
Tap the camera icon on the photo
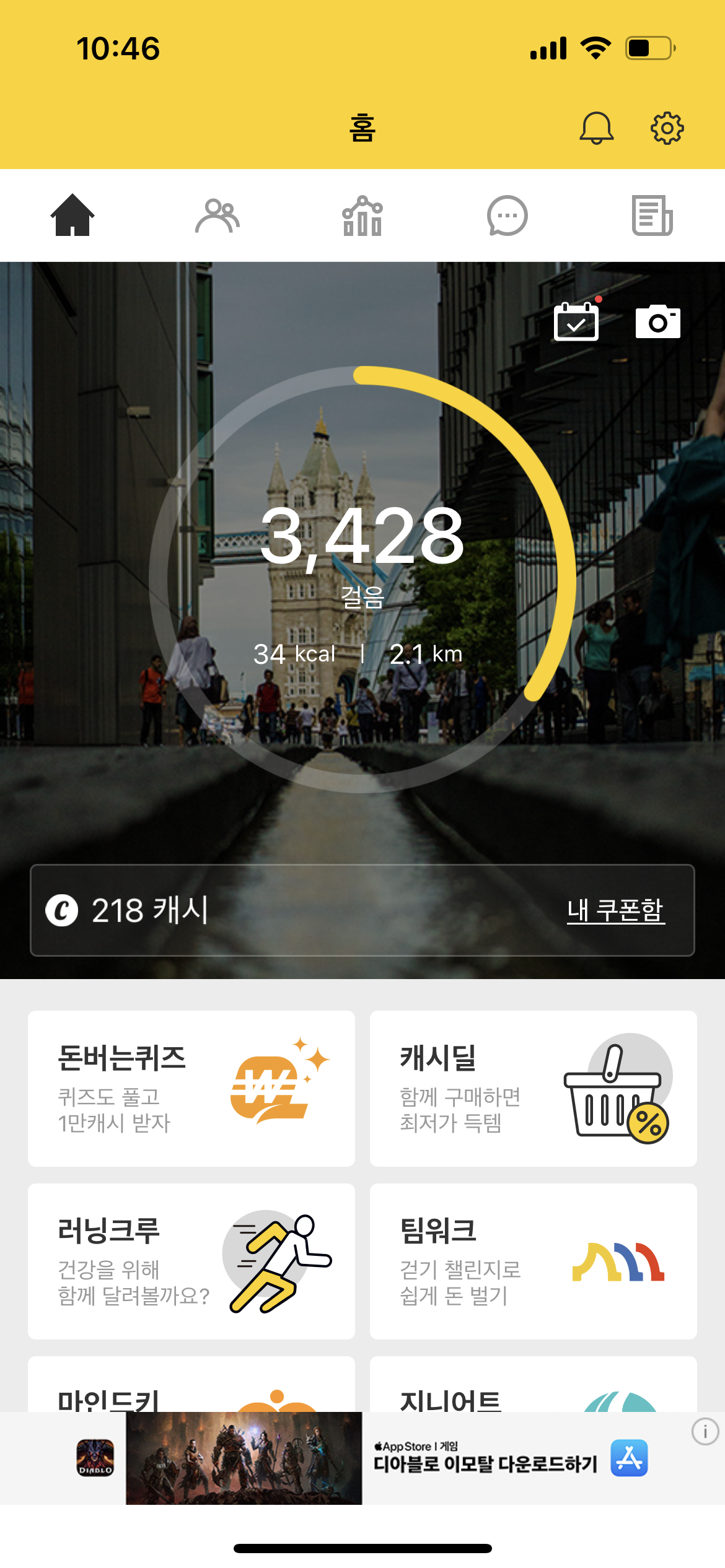tap(657, 321)
